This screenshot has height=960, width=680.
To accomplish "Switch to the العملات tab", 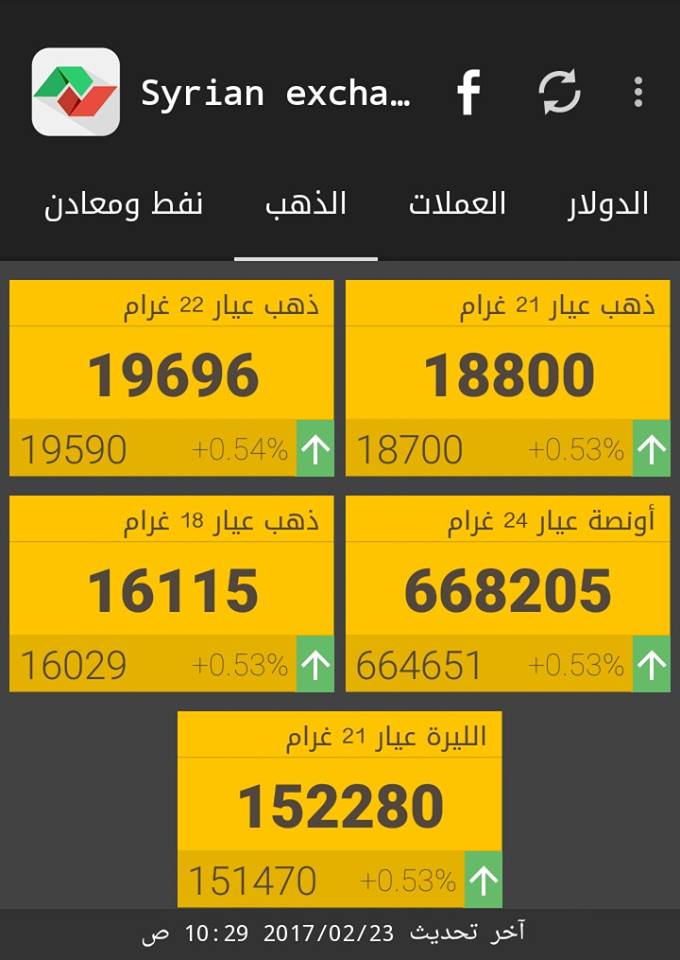I will click(457, 204).
